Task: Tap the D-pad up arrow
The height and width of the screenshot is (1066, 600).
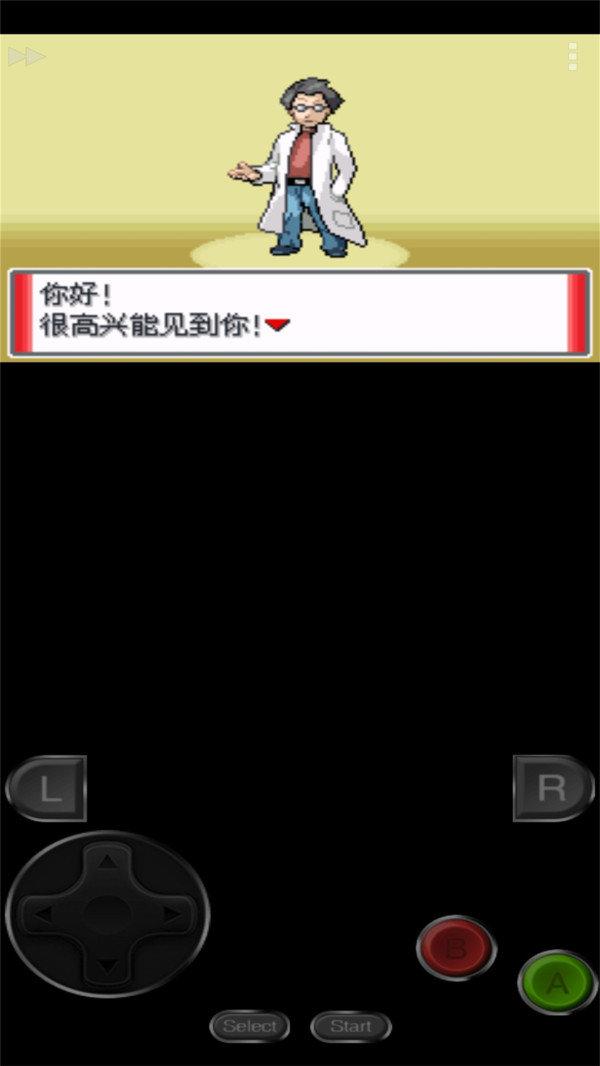Action: (x=107, y=860)
